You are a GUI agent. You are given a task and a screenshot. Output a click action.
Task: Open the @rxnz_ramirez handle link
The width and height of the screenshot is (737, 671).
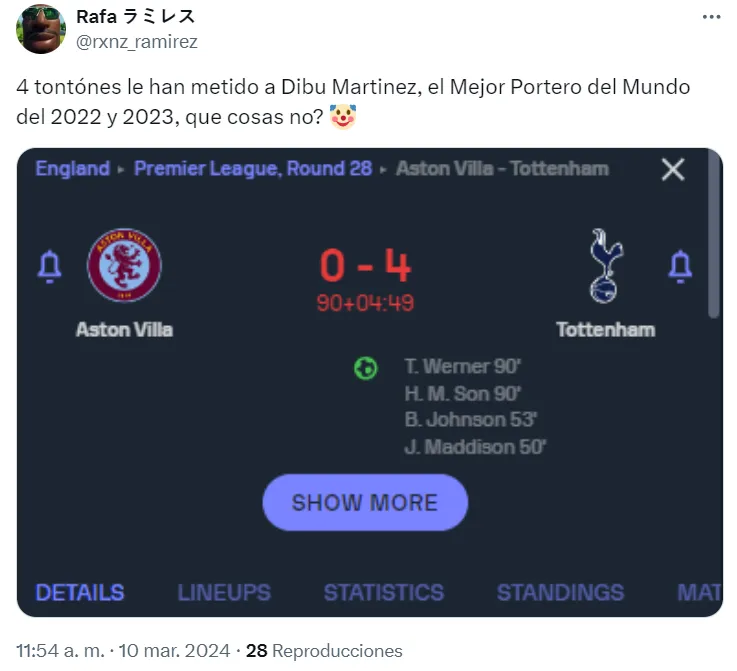click(x=137, y=41)
